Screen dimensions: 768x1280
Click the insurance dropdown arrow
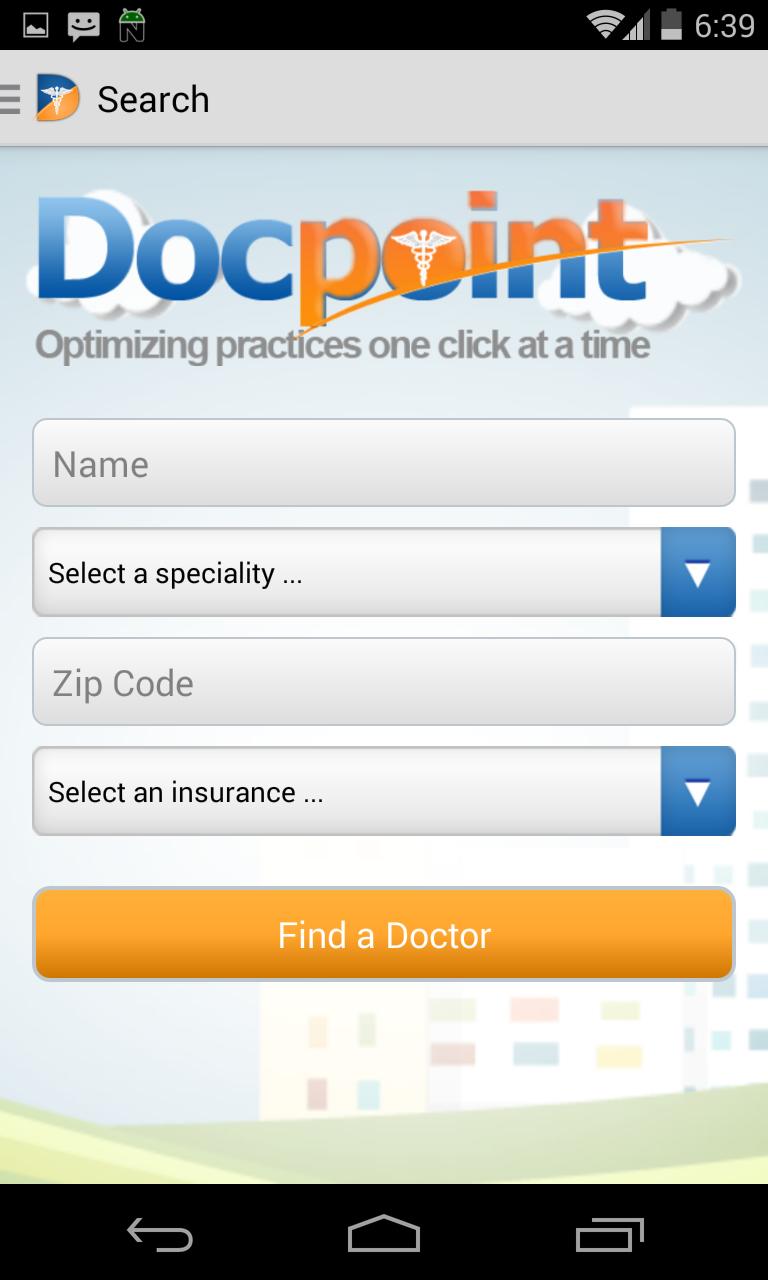click(x=698, y=791)
